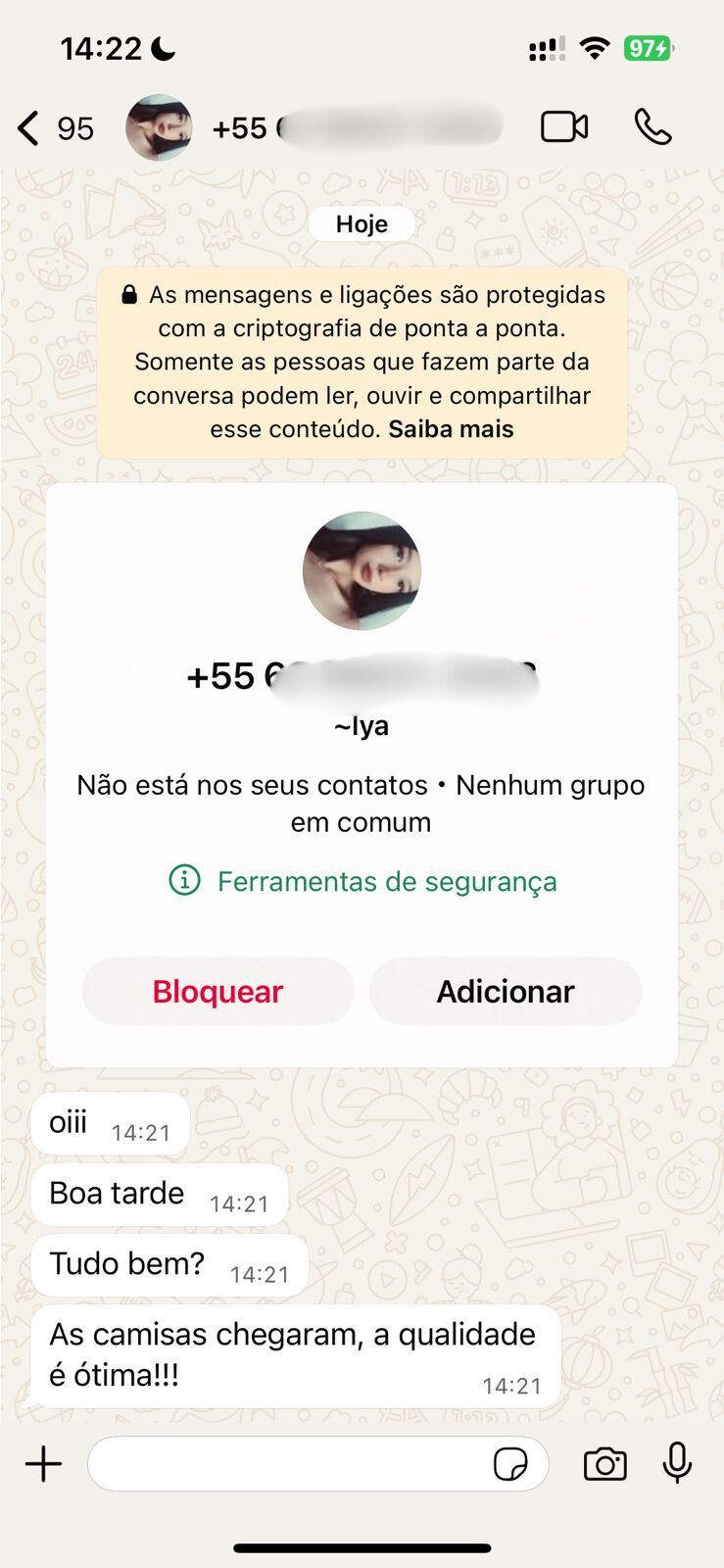Open the sticker picker
The height and width of the screenshot is (1568, 724).
[510, 1464]
